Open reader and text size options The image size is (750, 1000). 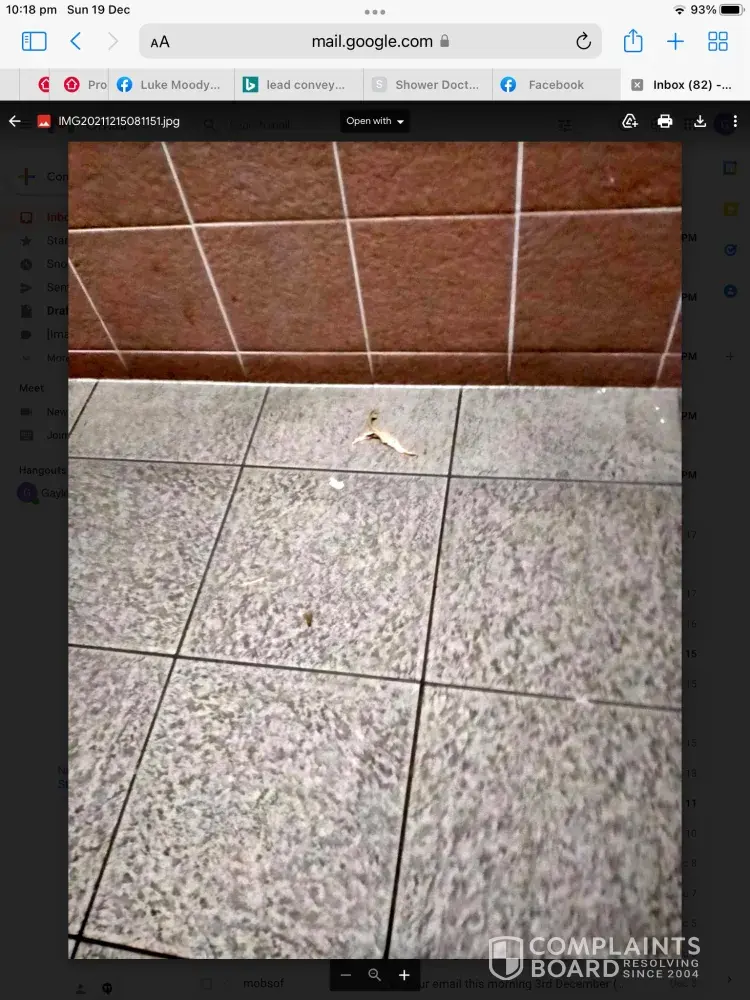click(160, 42)
